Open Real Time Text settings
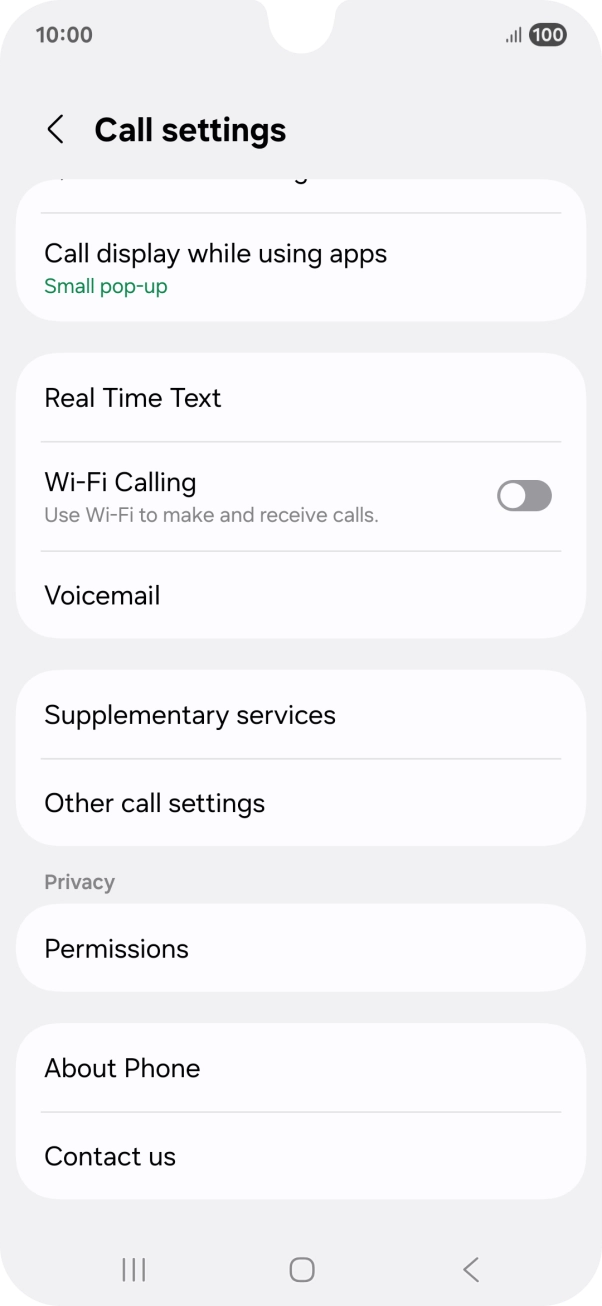Viewport: 602px width, 1306px height. (300, 398)
